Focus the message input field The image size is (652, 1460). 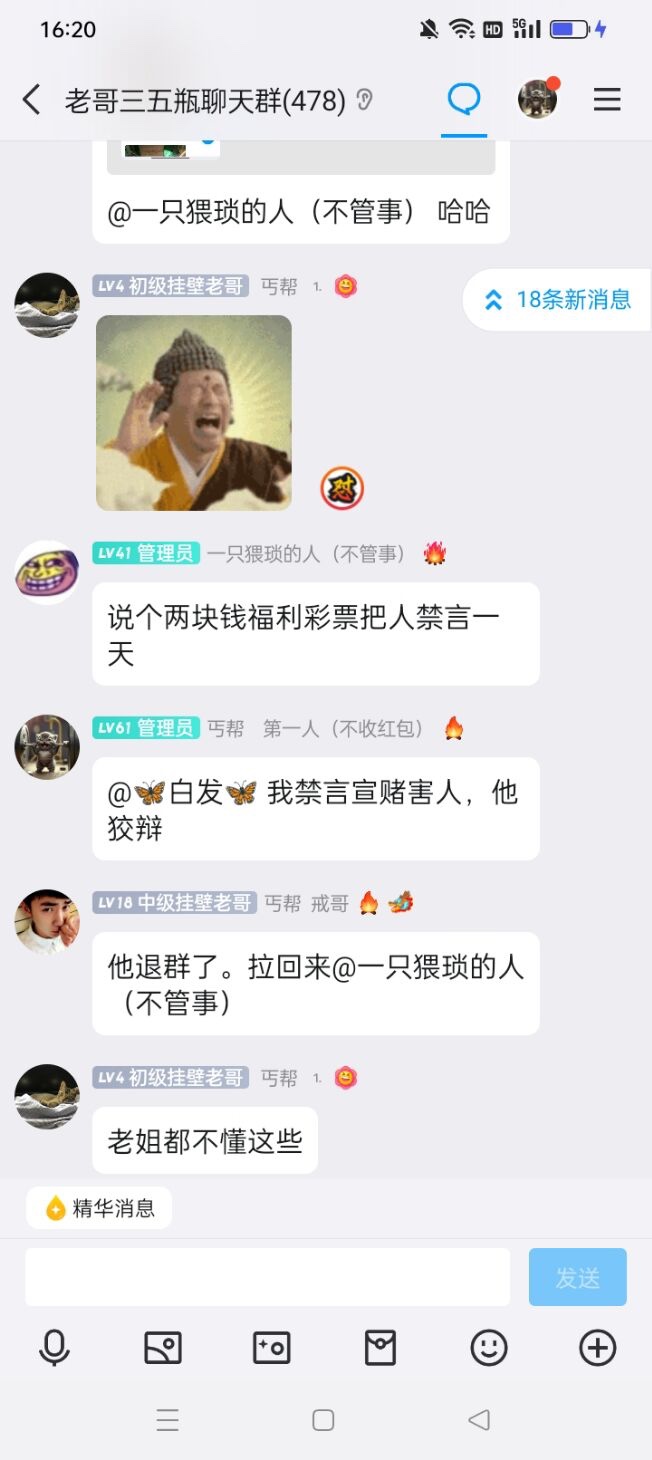click(x=267, y=1277)
